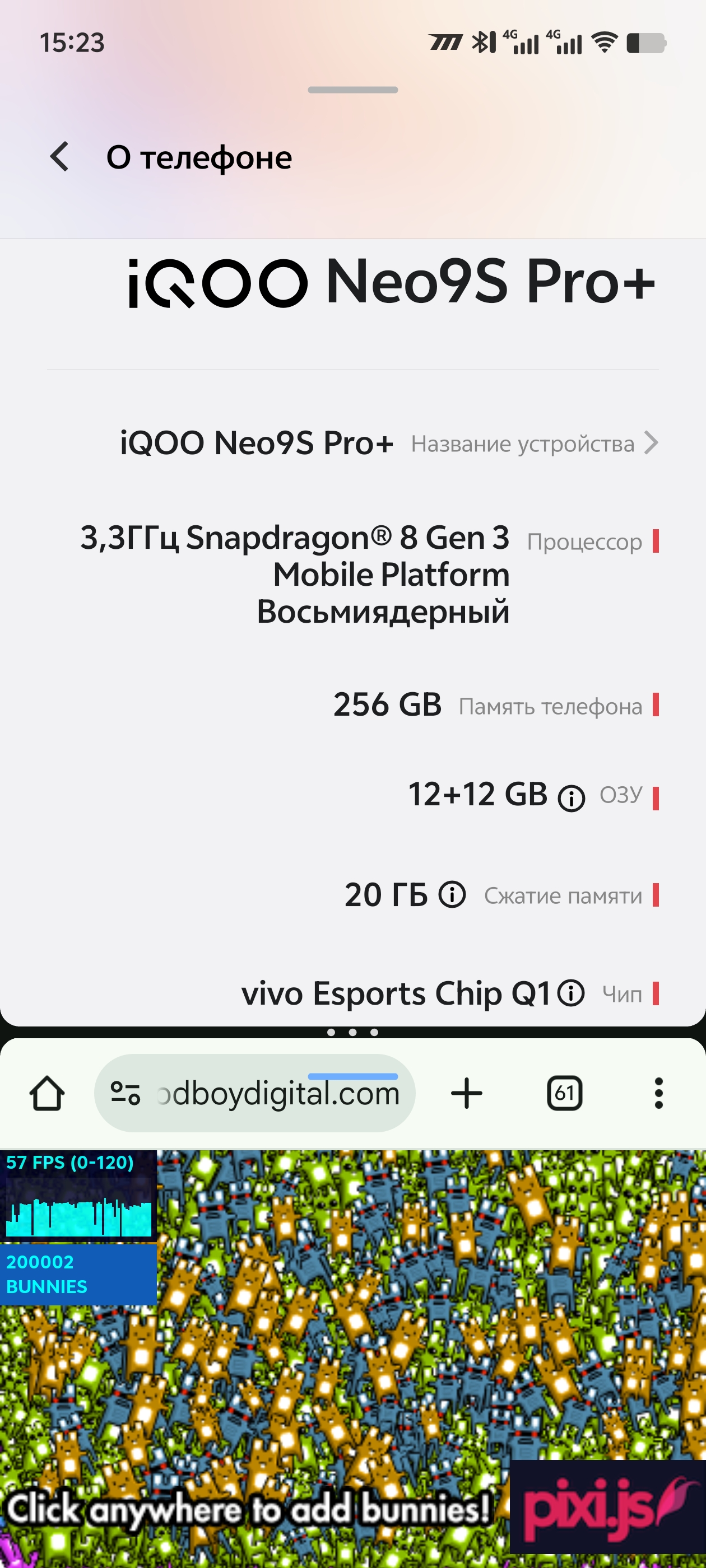Open site settings icon in address bar
This screenshot has width=706, height=1568.
125,1094
